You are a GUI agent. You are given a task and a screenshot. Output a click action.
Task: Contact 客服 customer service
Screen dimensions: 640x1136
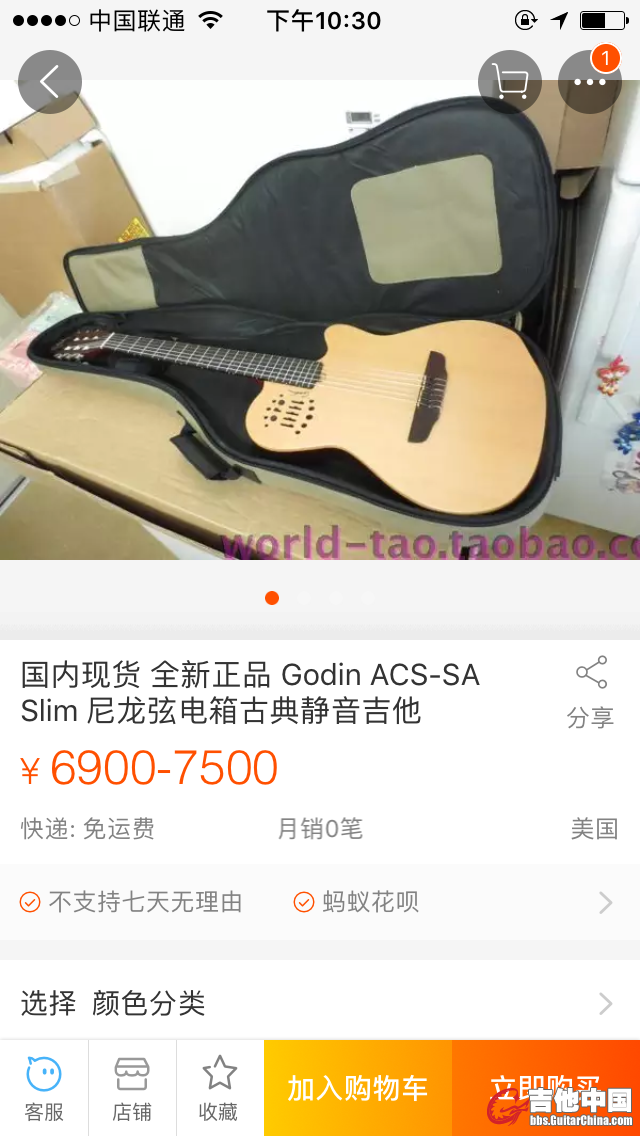pyautogui.click(x=44, y=1088)
